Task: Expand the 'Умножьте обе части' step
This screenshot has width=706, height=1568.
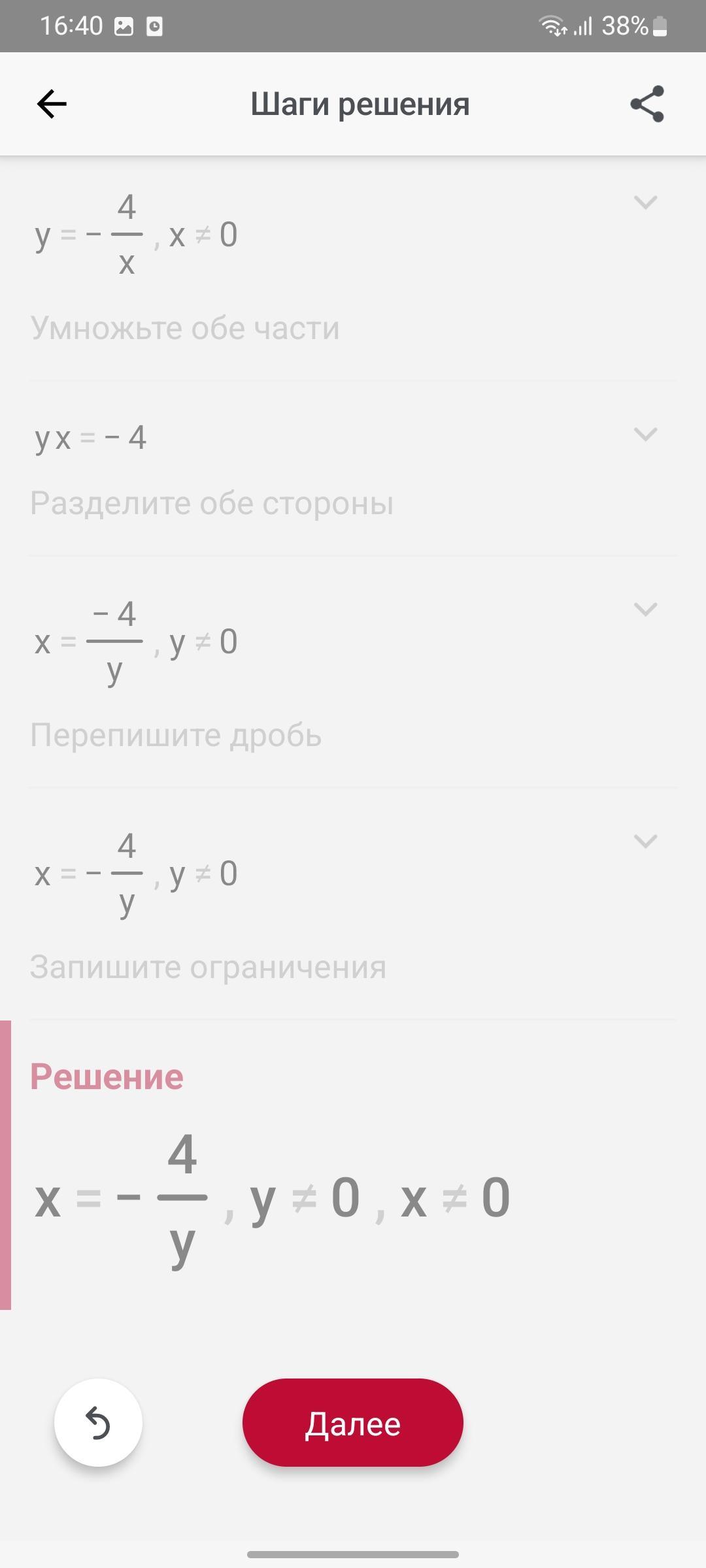Action: (645, 203)
